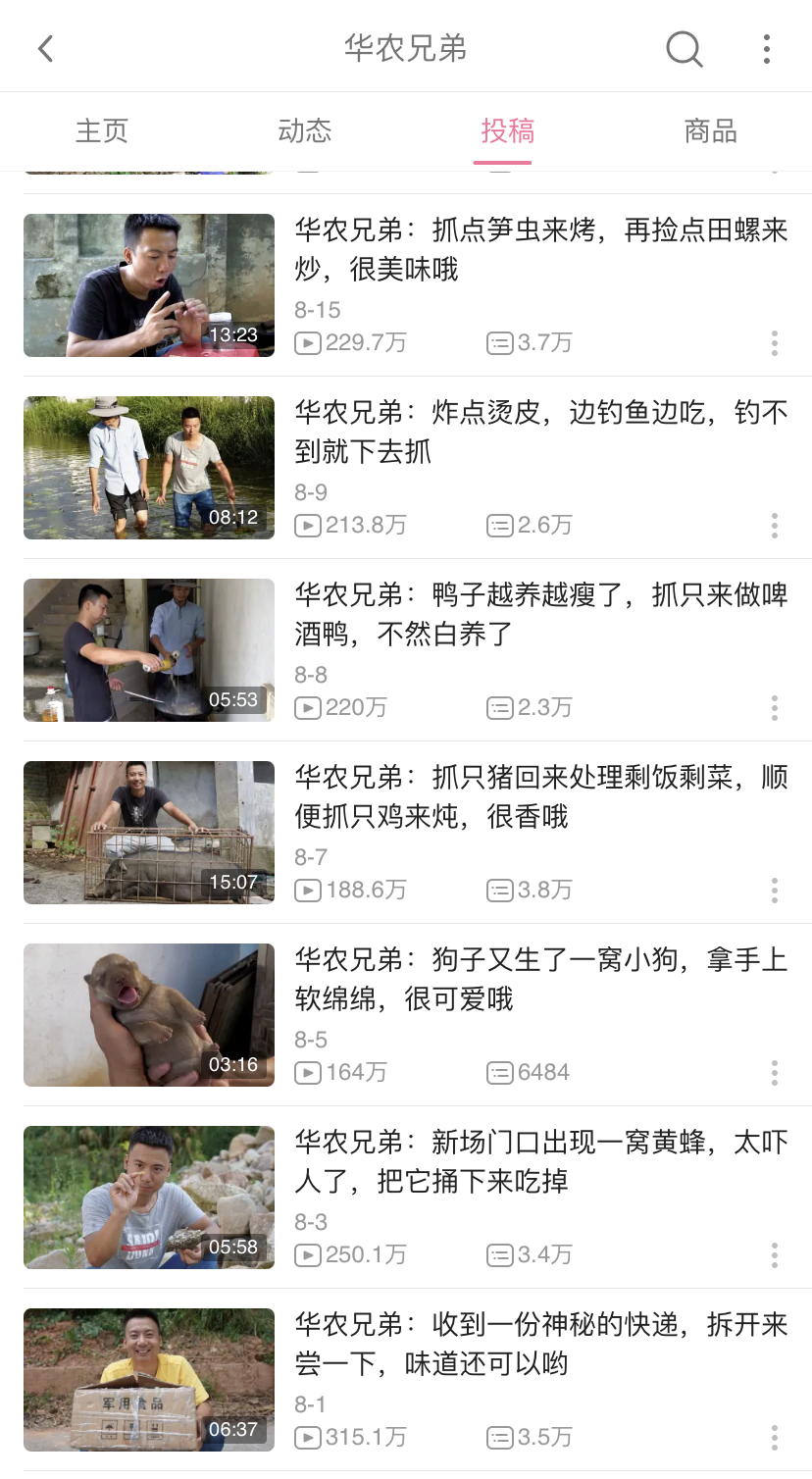Tap the thumbnail with the 军用食品 box
Viewport: 812px width, 1479px height.
coord(148,1379)
